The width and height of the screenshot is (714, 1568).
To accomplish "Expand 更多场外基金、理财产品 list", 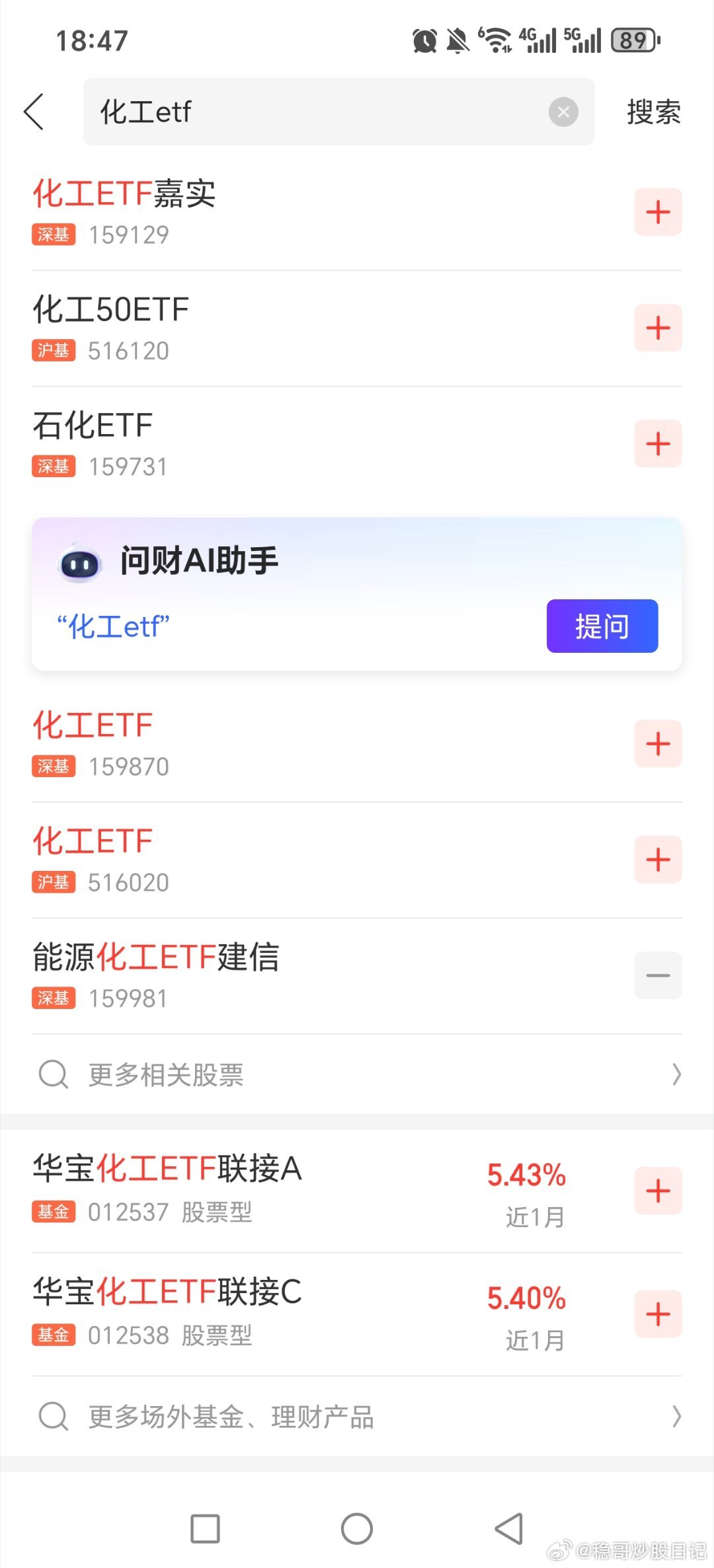I will point(676,1416).
